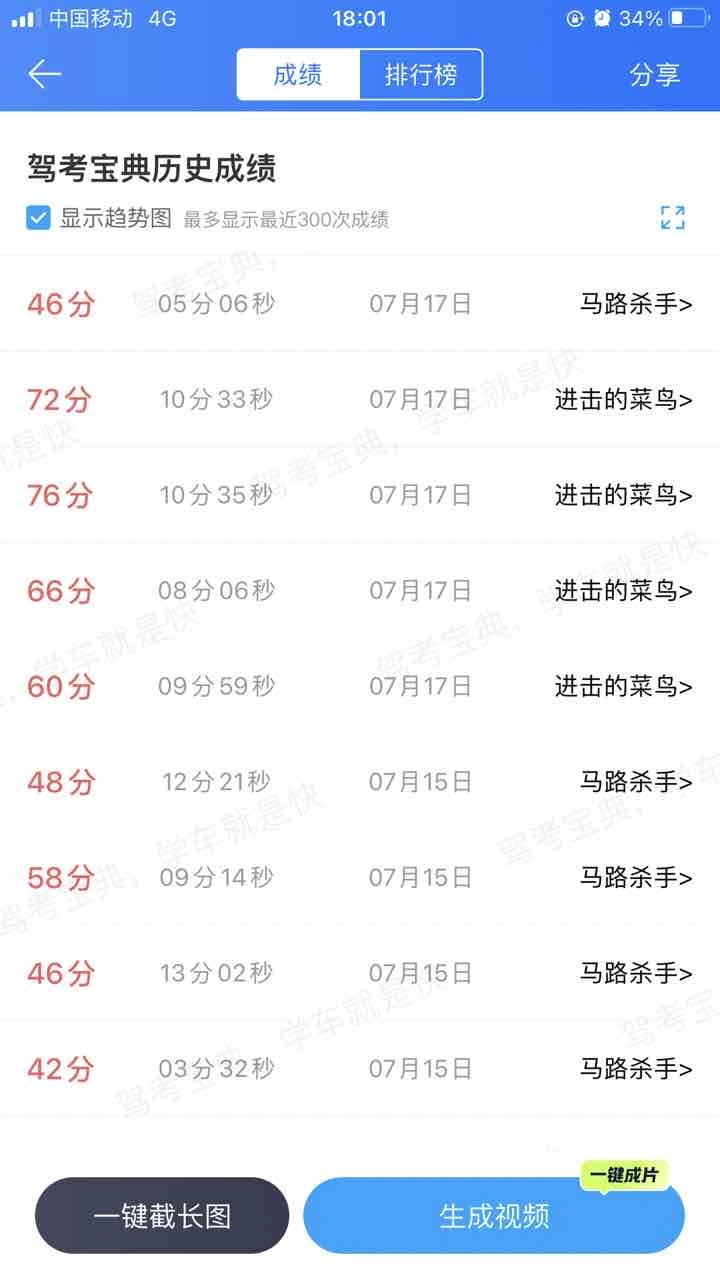Viewport: 720px width, 1280px height.
Task: Select the 成绩 tab
Action: pyautogui.click(x=298, y=75)
